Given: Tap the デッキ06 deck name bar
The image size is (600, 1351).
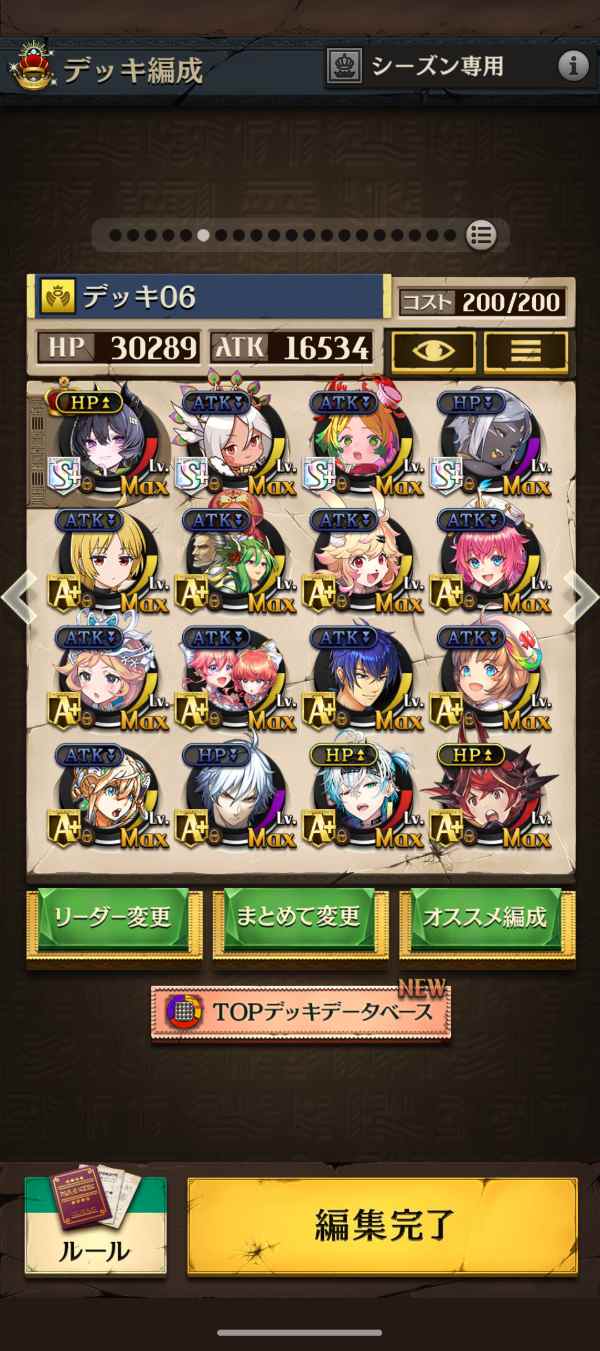Looking at the screenshot, I should pos(210,297).
